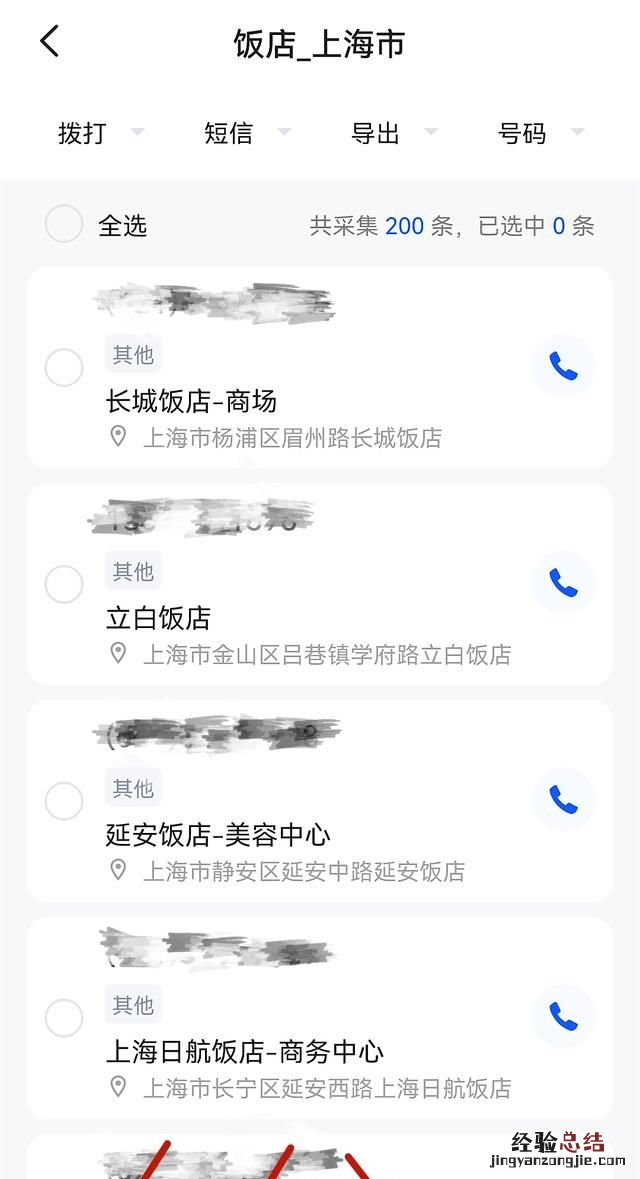Screen dimensions: 640x1179
Task: Open the 号码 dropdown
Action: tap(540, 133)
